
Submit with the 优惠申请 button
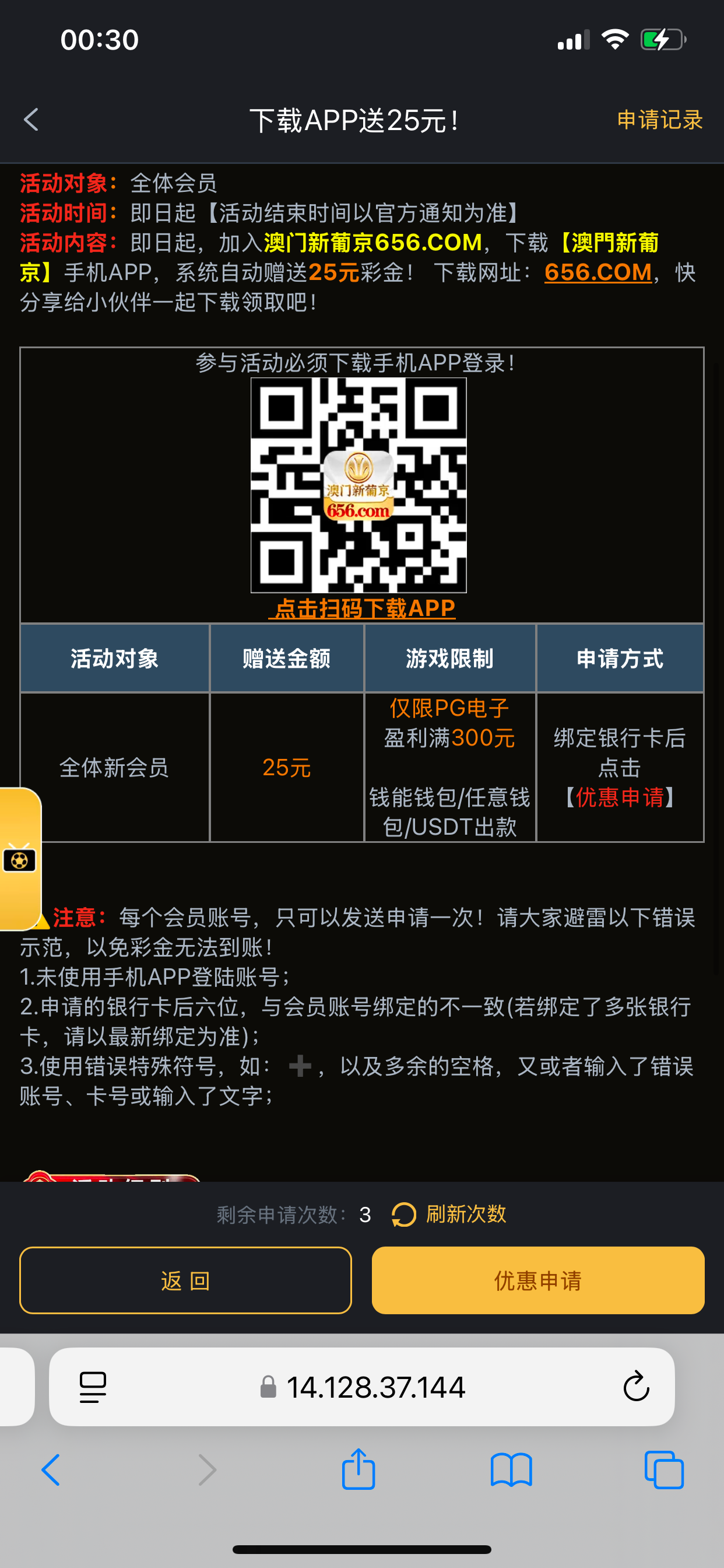[538, 1280]
